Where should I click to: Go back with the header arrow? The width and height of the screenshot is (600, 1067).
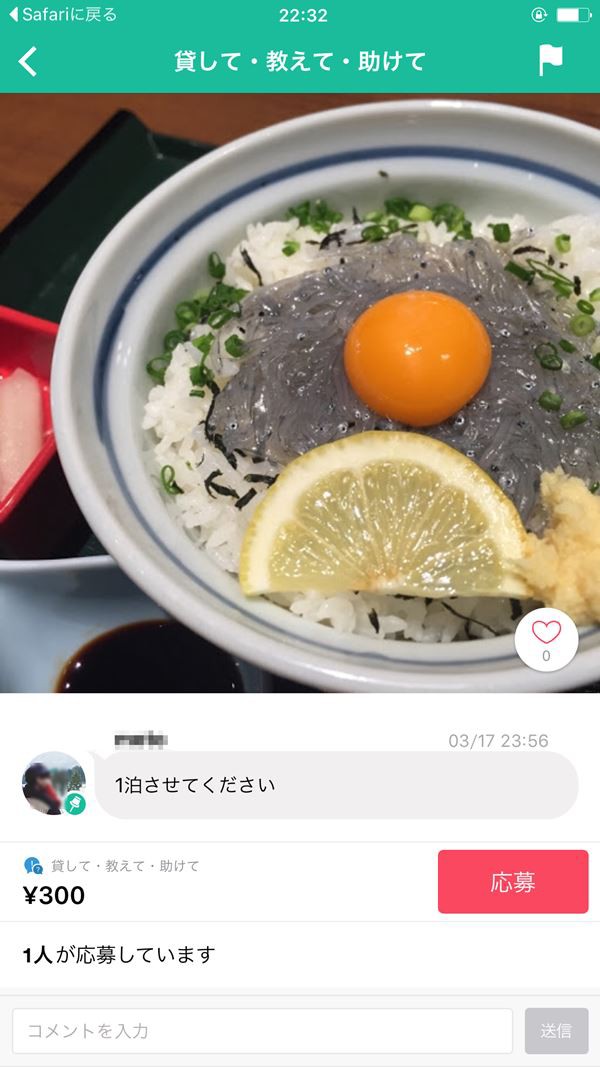click(28, 61)
